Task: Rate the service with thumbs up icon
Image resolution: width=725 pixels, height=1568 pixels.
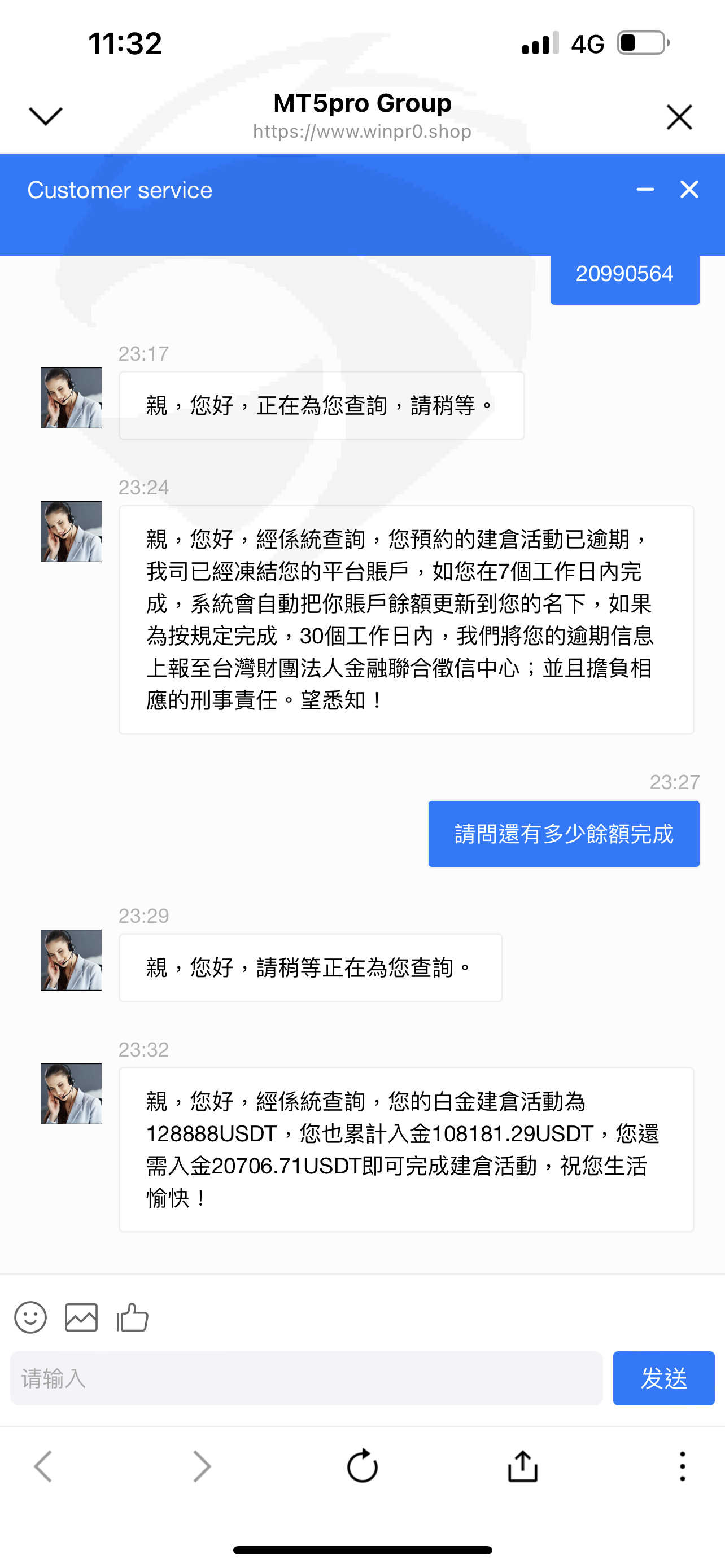Action: [132, 1317]
